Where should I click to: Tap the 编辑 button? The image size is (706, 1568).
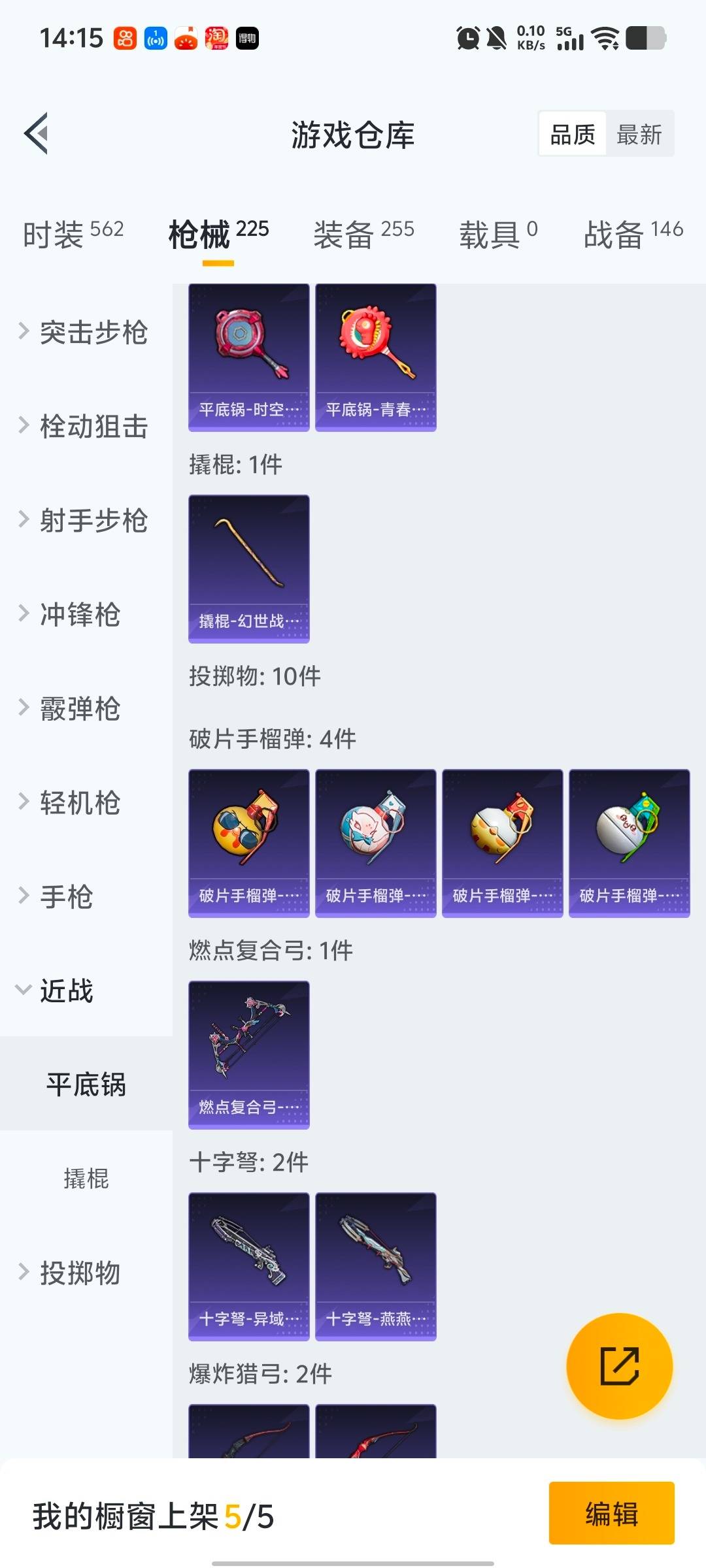click(611, 1513)
